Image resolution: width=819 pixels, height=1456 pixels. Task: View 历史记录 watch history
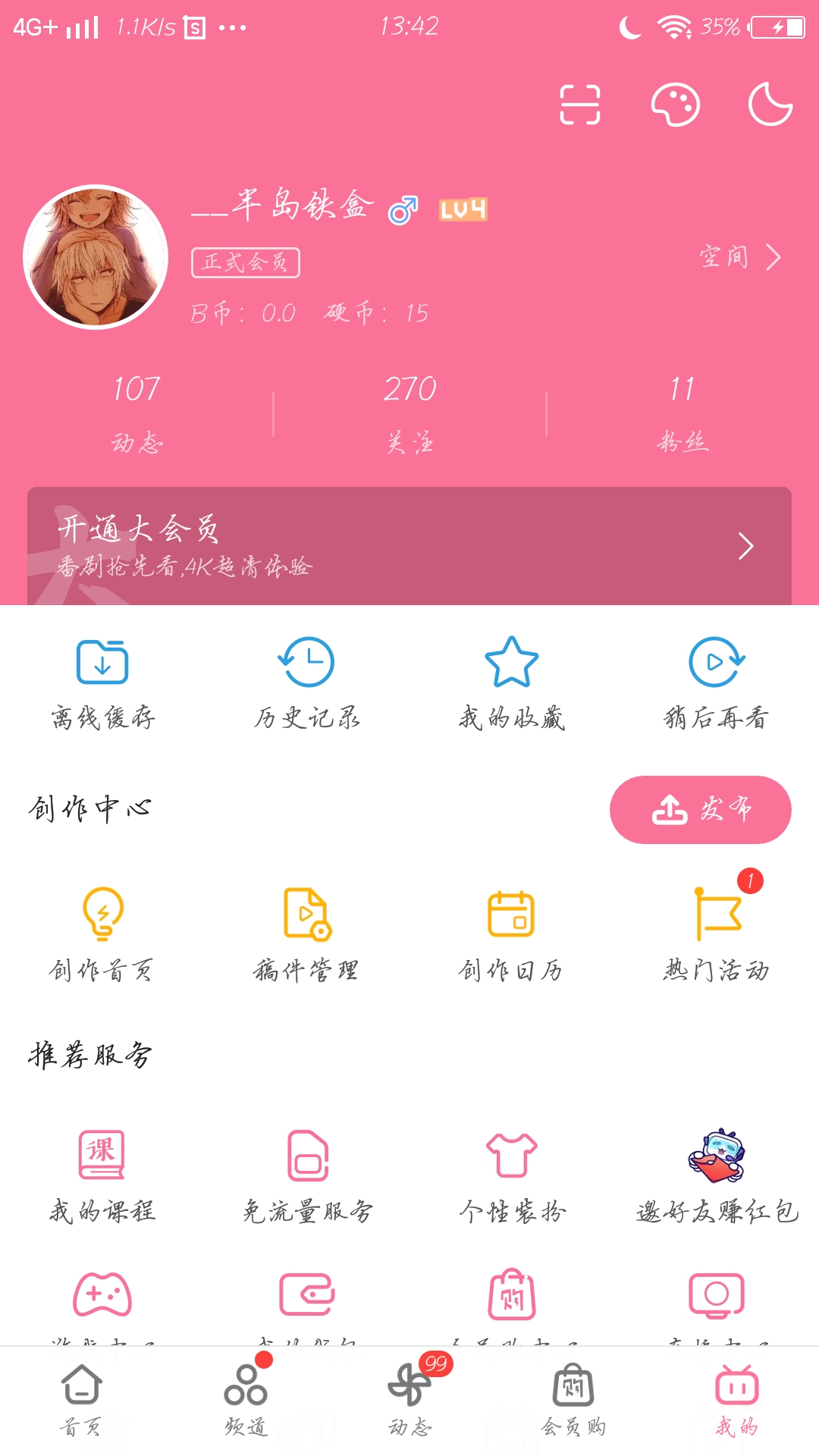point(307,682)
